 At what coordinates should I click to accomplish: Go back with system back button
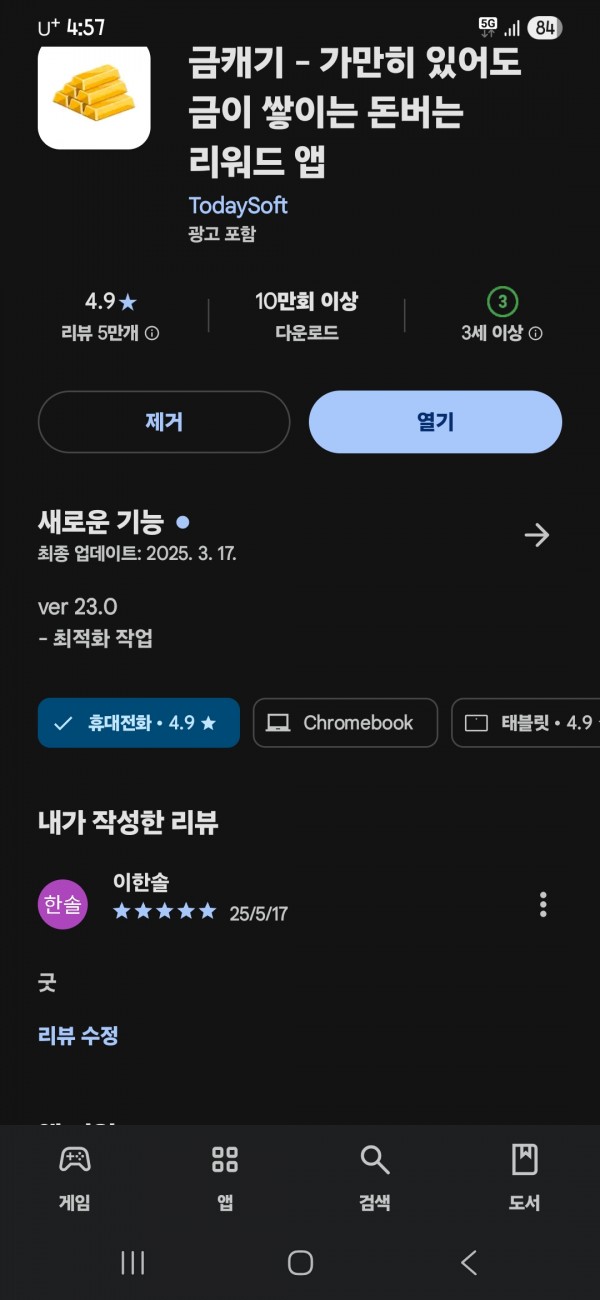[x=469, y=1263]
